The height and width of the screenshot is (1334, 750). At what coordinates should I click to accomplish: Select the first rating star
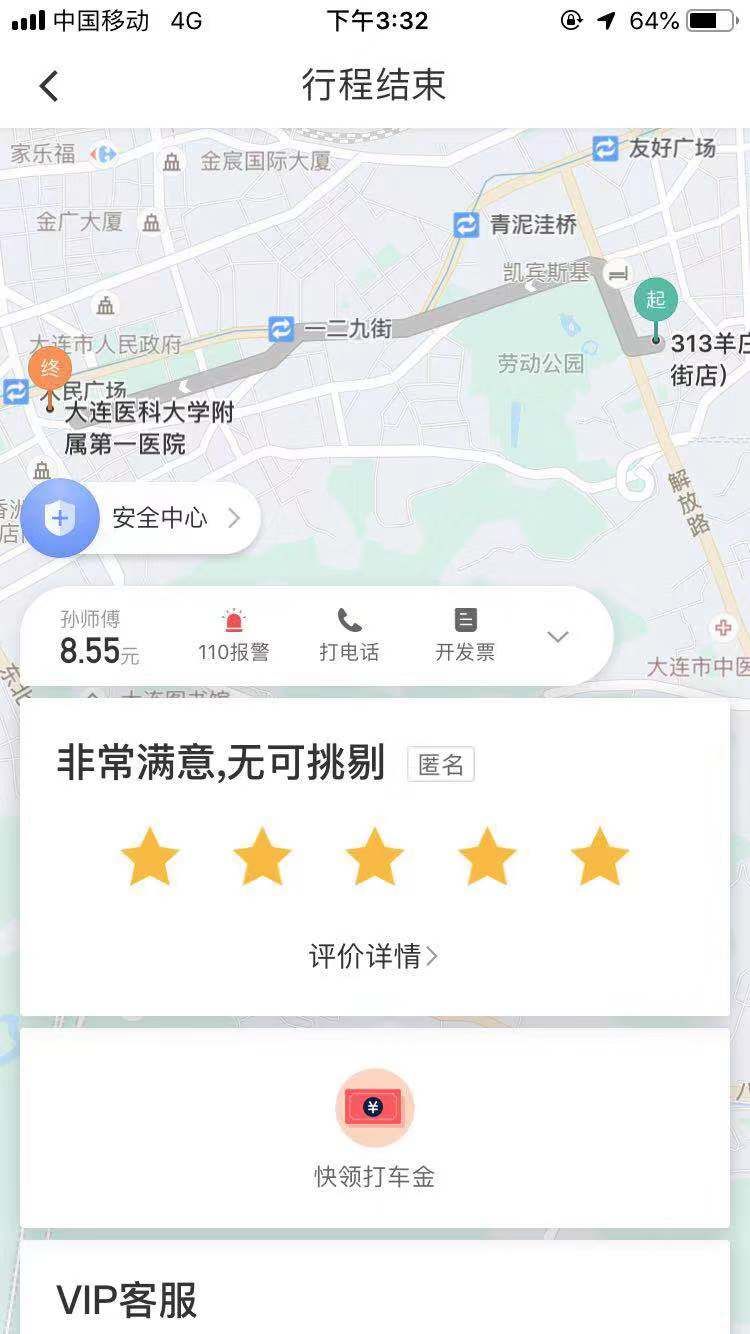click(150, 857)
